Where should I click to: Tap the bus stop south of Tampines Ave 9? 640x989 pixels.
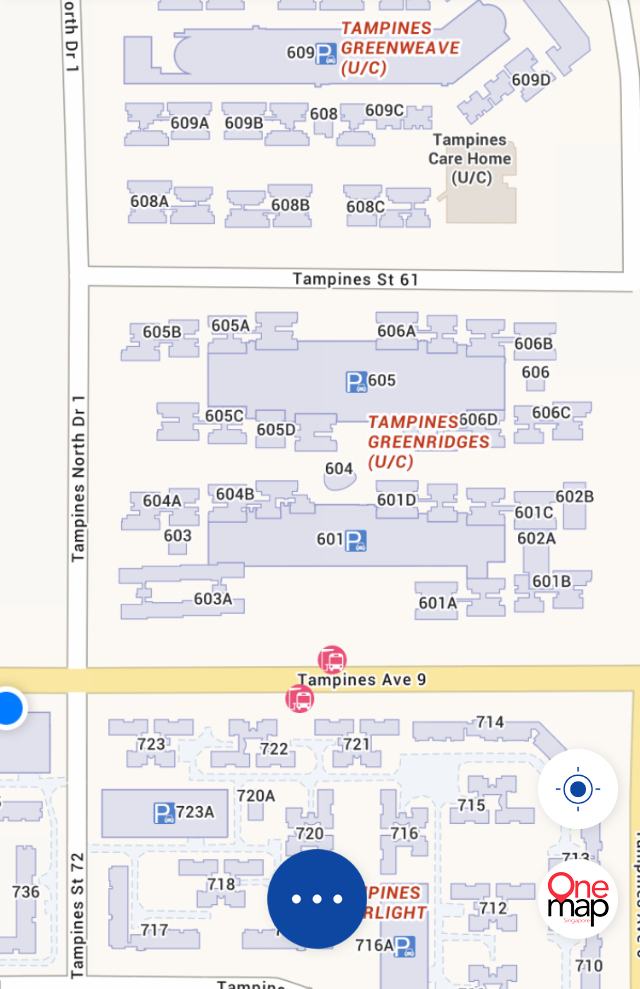point(299,698)
